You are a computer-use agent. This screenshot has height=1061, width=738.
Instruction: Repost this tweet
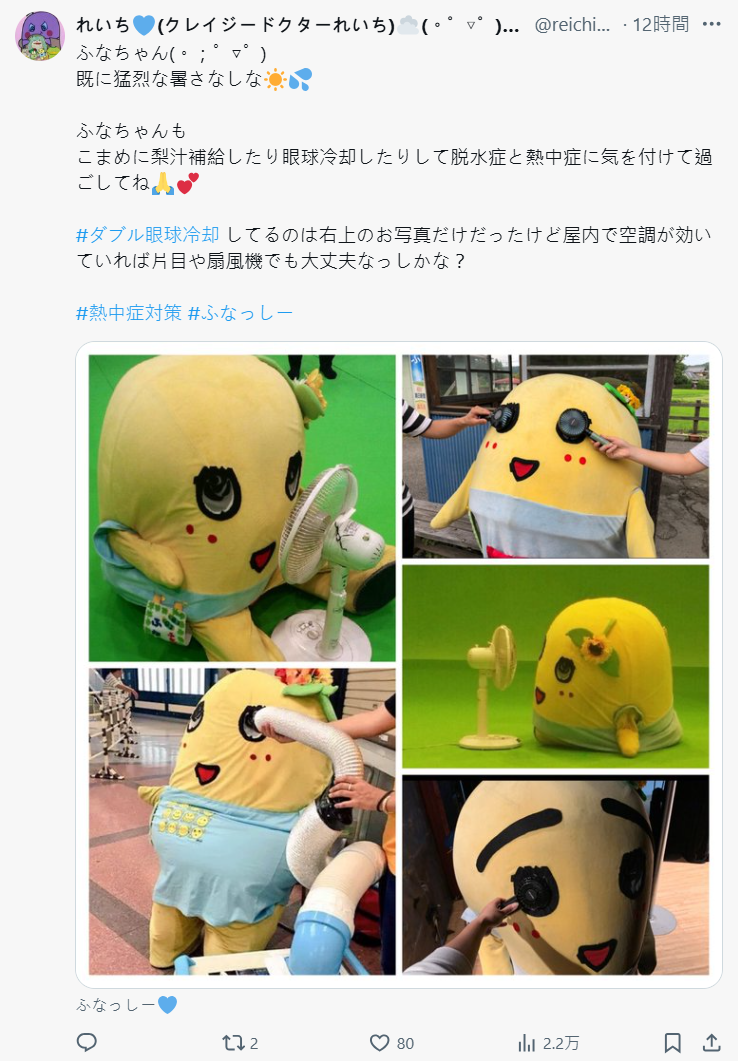[240, 1043]
